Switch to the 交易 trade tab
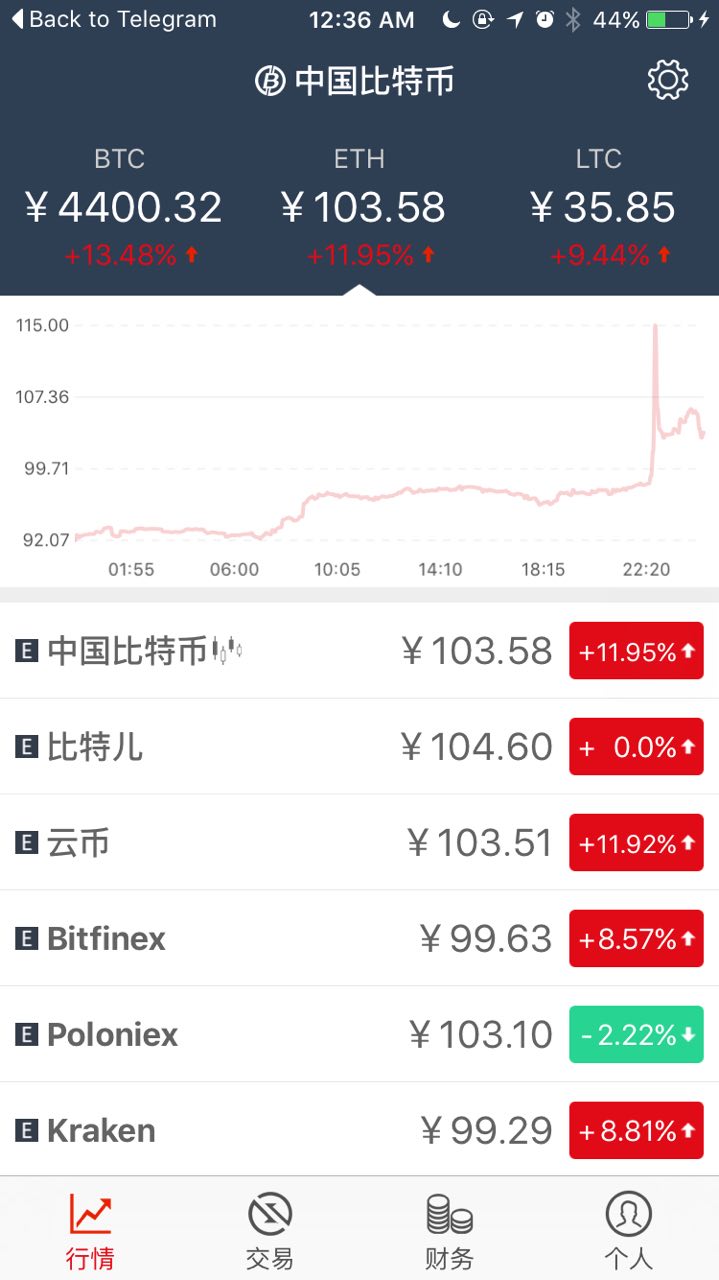The image size is (719, 1280). coord(269,1230)
